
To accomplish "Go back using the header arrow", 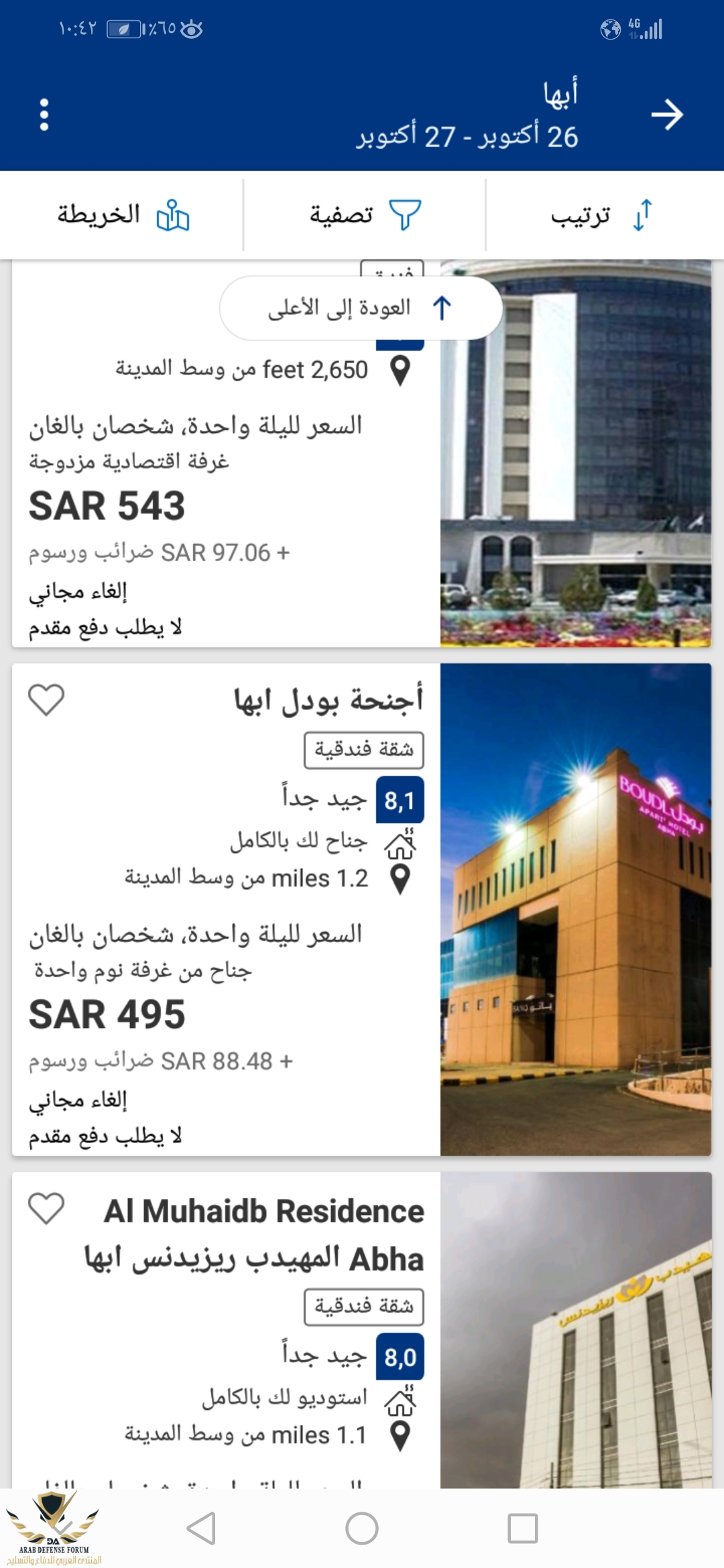I will pyautogui.click(x=667, y=115).
